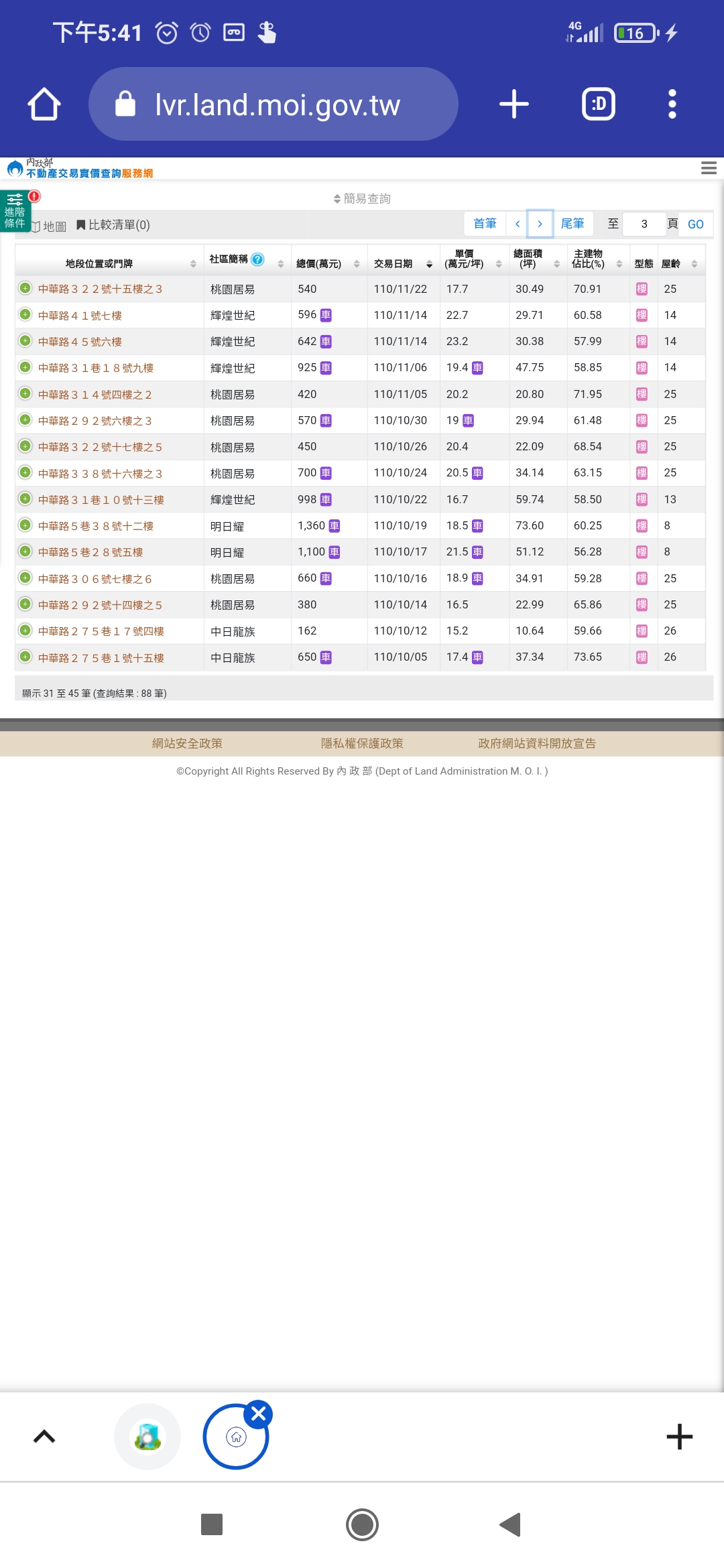Open the 隱私權保護政策 link
Image resolution: width=724 pixels, height=1568 pixels.
pyautogui.click(x=362, y=743)
